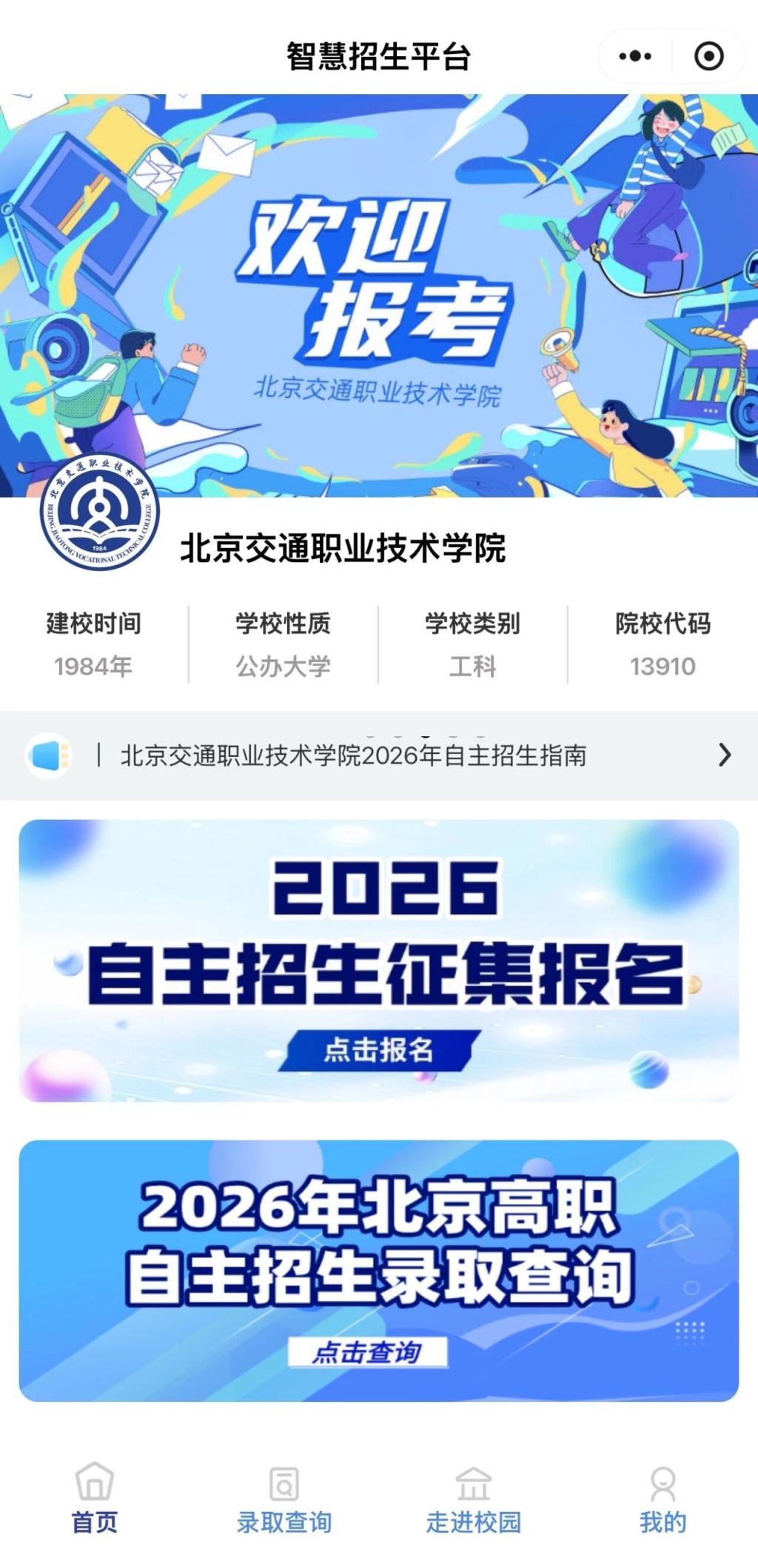Open the 2026年自主招生指南 notice

[x=378, y=755]
